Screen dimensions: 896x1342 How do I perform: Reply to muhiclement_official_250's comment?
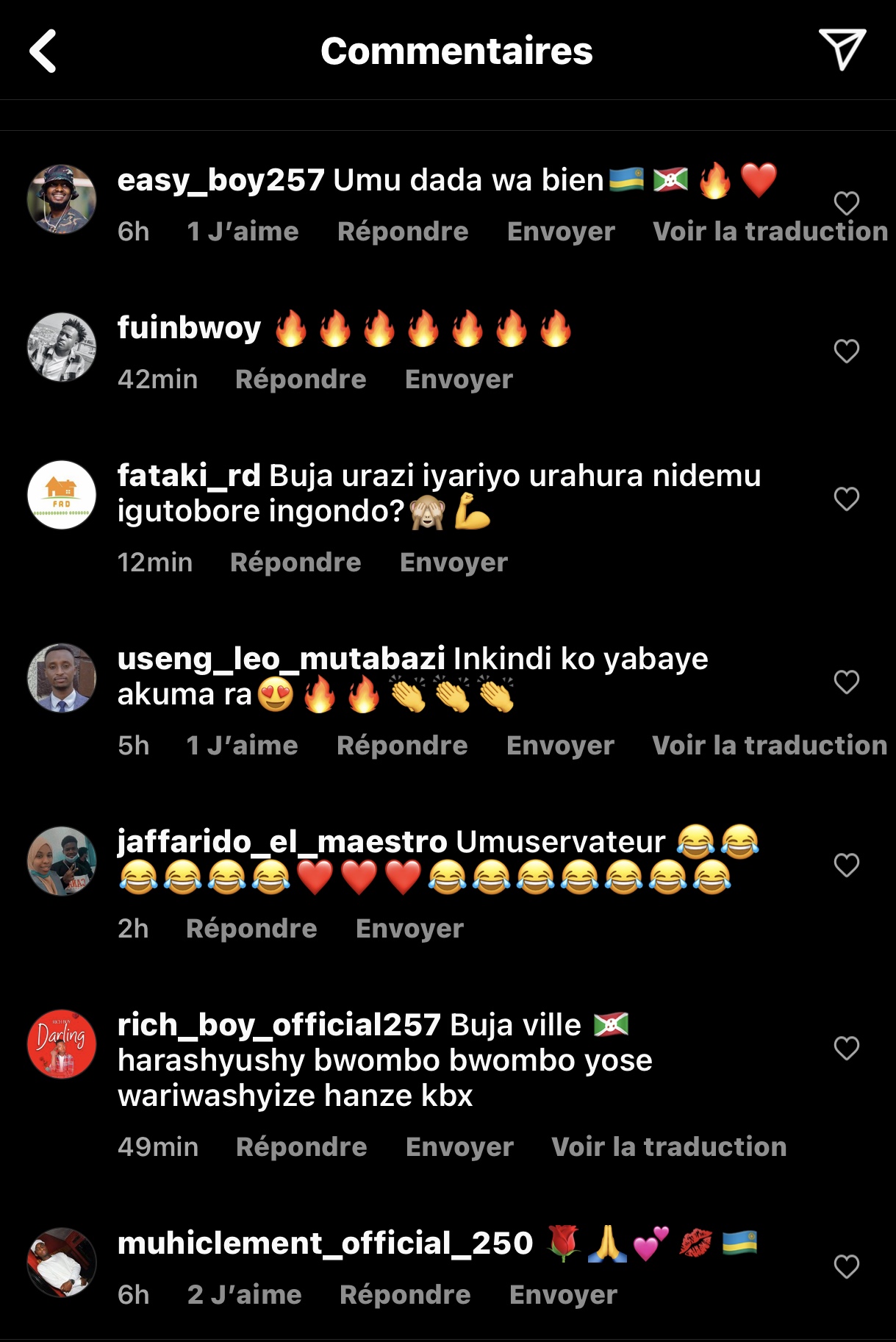click(404, 1295)
